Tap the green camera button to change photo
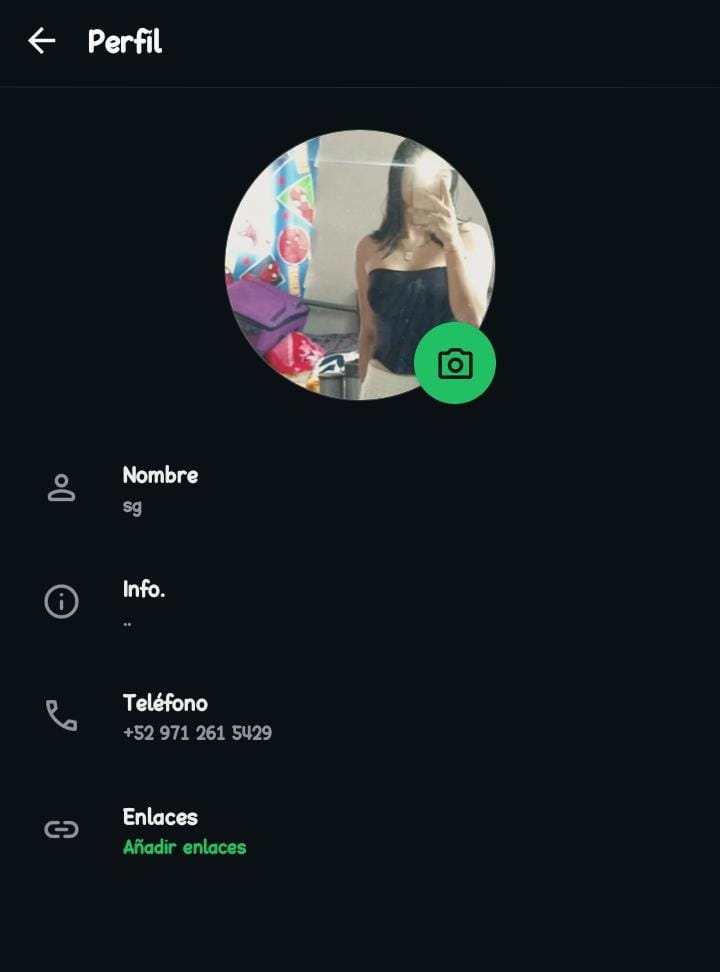 [455, 363]
